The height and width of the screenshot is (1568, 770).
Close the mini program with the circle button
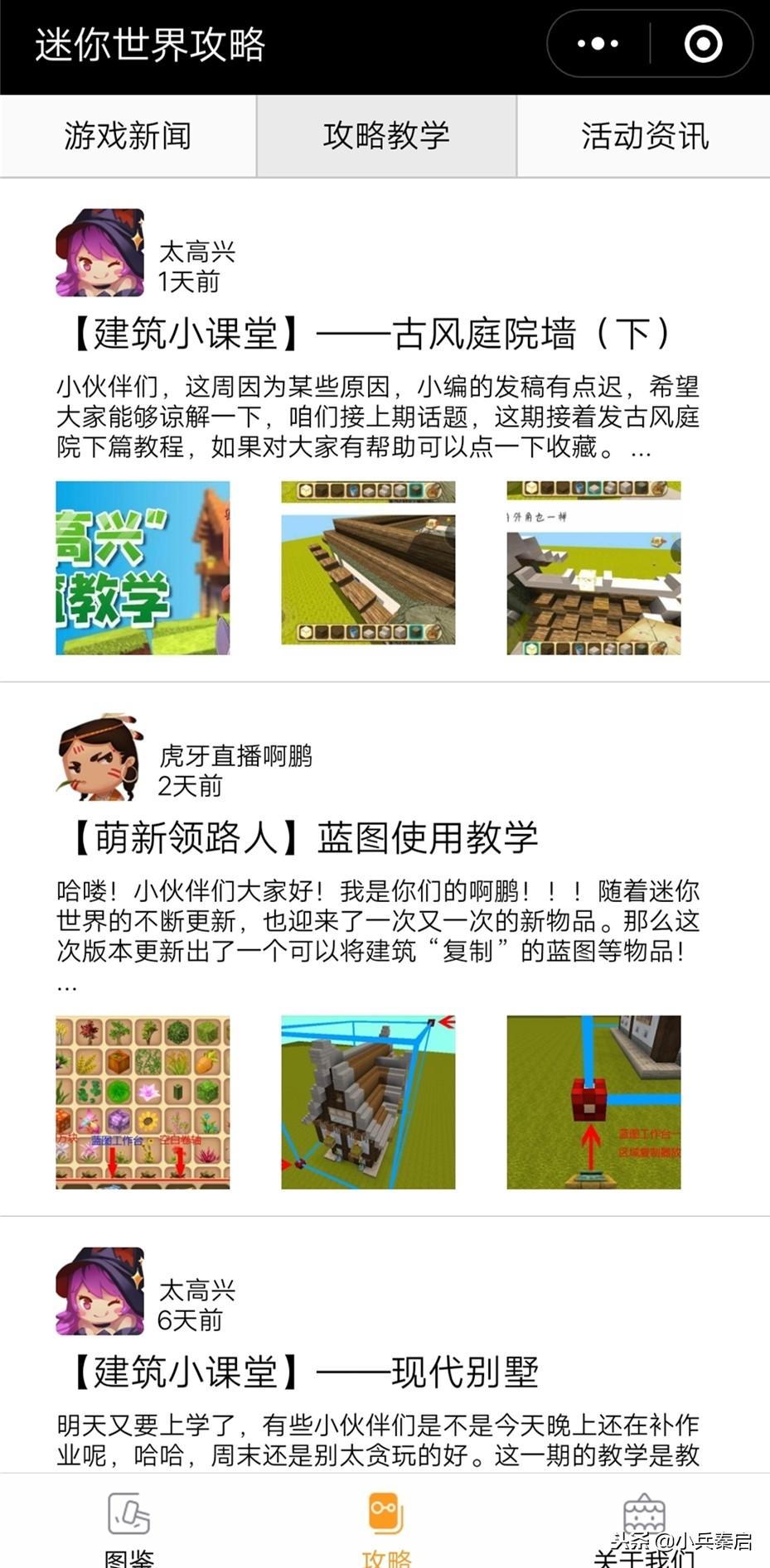(x=703, y=44)
